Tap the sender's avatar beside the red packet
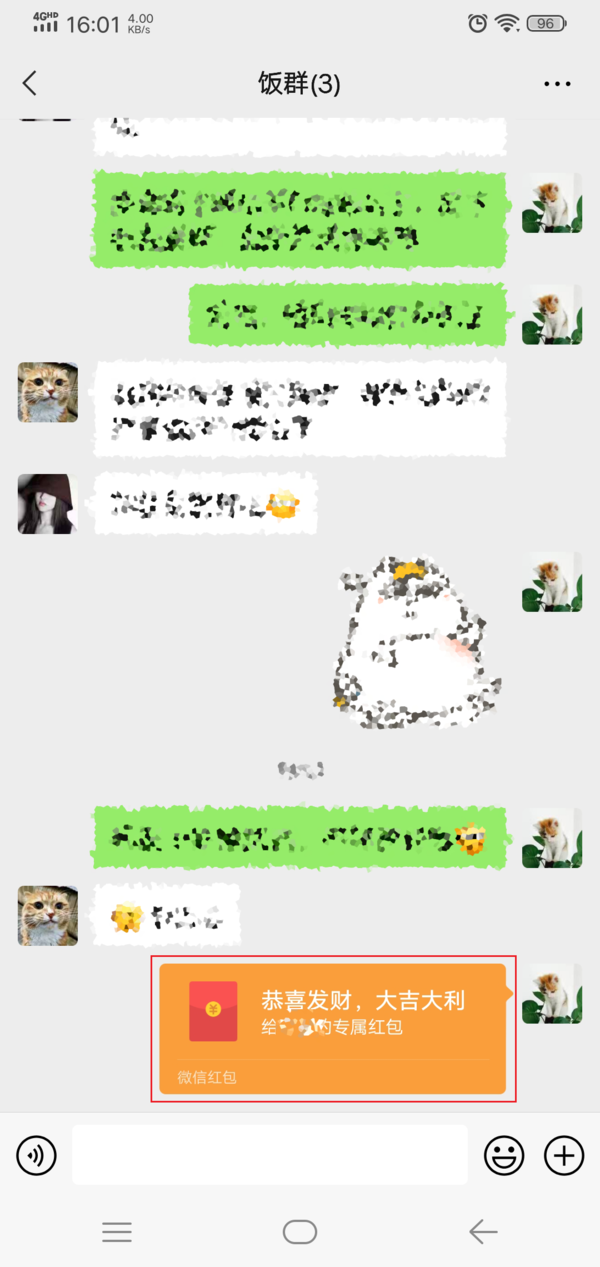Viewport: 600px width, 1267px height. (x=551, y=993)
